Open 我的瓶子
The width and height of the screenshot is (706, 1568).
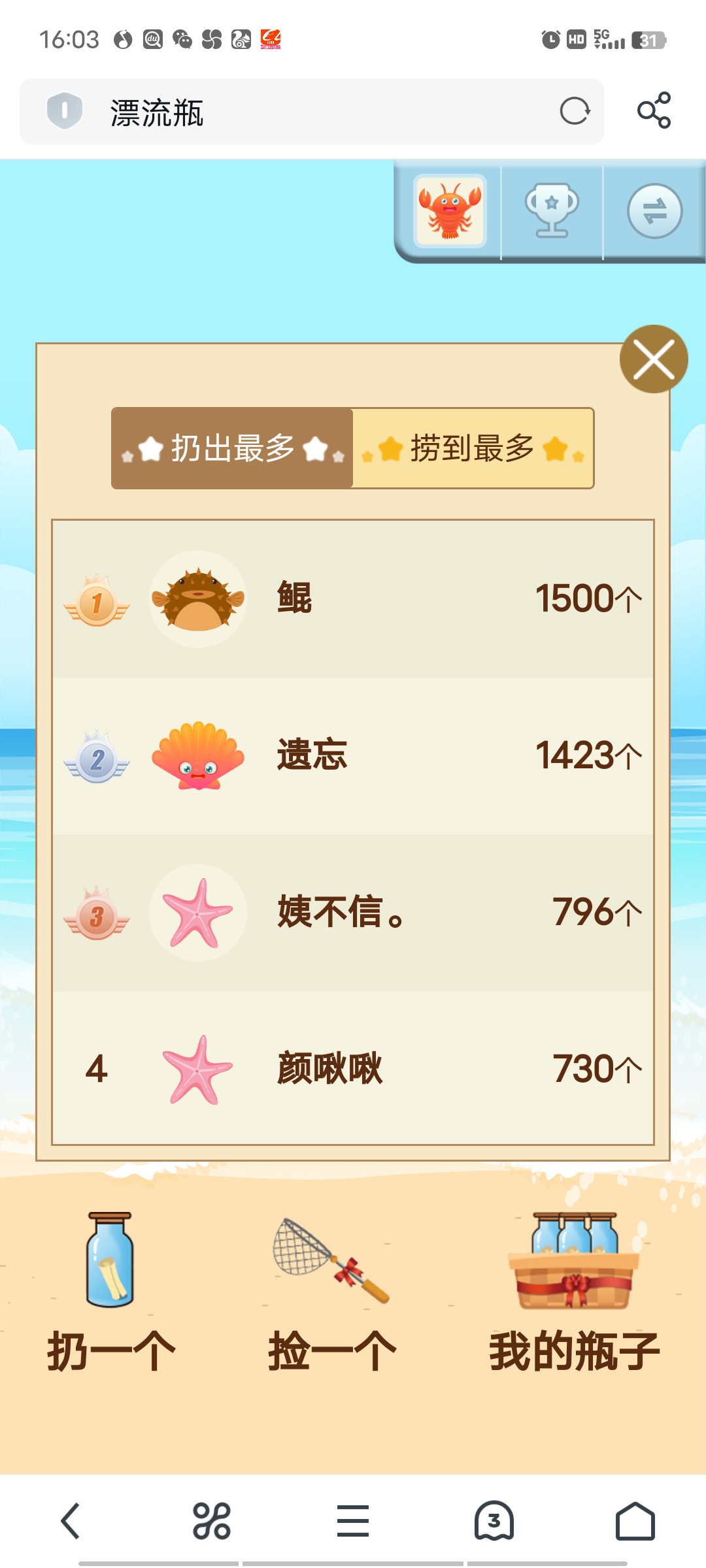574,1290
